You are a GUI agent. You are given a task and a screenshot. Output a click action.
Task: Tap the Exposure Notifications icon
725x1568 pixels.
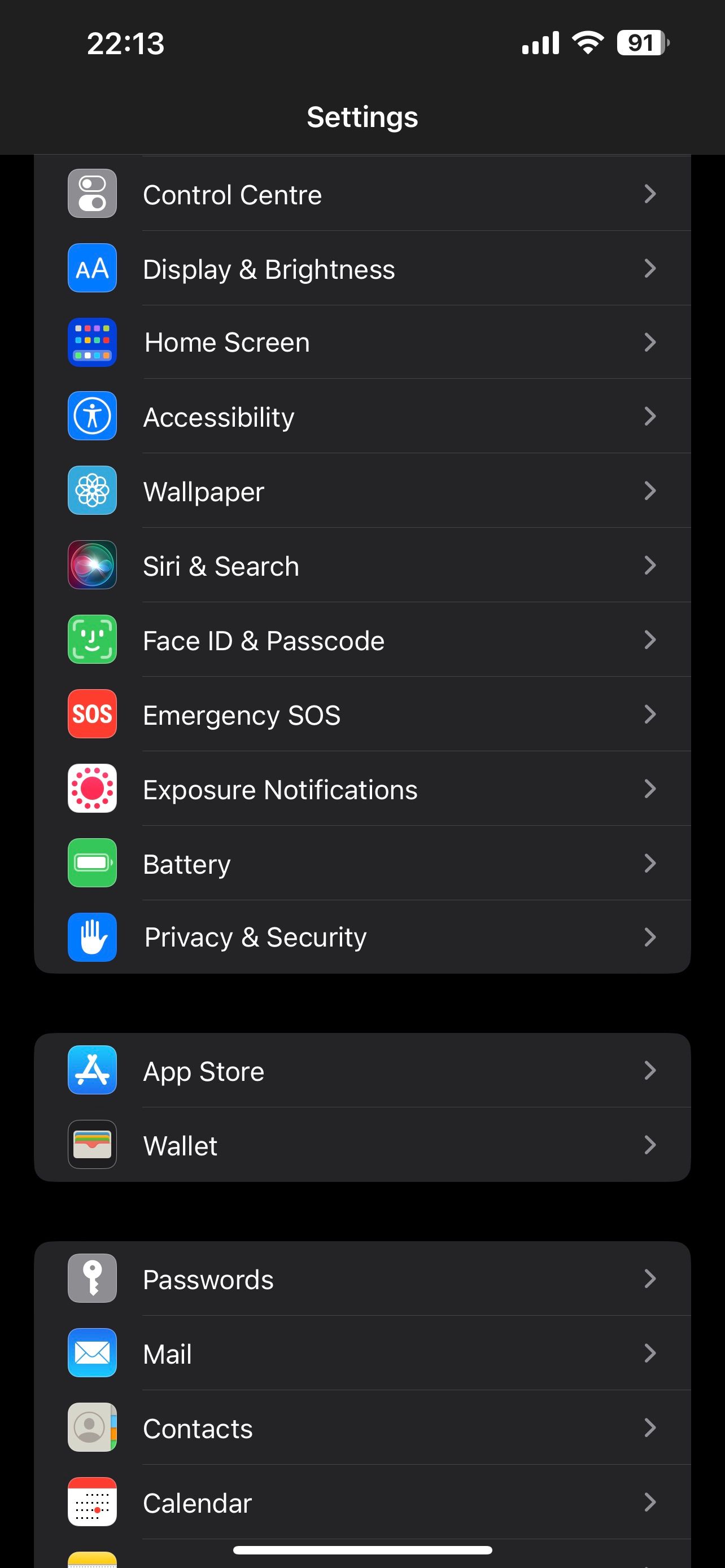[x=92, y=789]
